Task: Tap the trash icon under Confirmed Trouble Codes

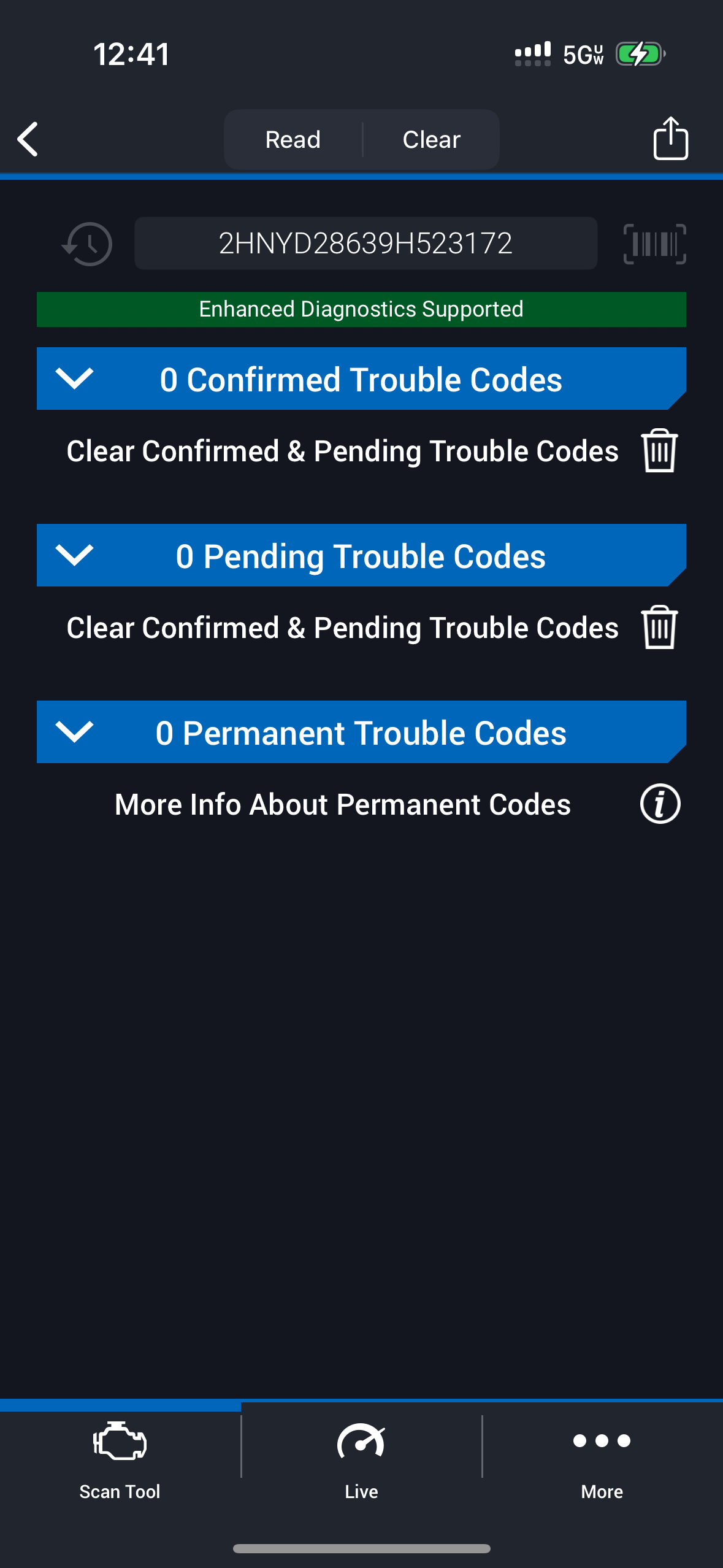Action: click(x=659, y=451)
